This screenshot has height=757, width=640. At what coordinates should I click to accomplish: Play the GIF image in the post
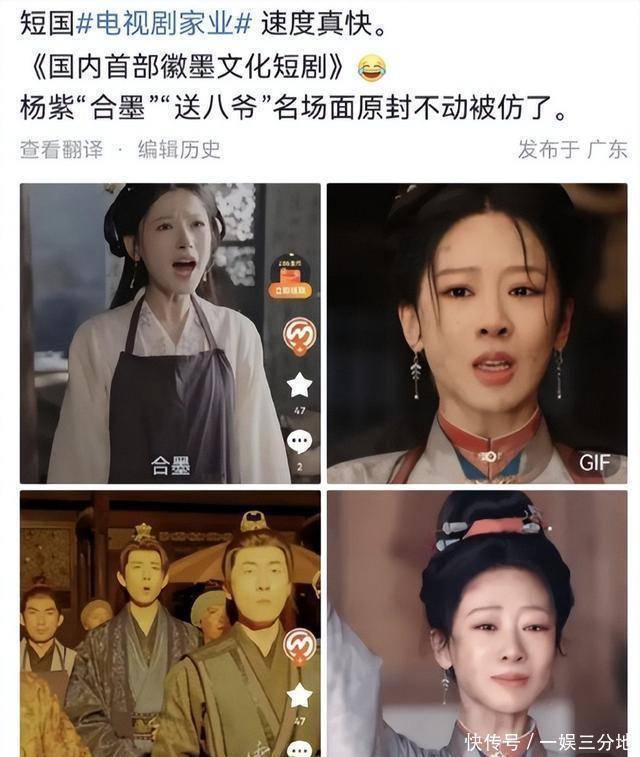[477, 333]
